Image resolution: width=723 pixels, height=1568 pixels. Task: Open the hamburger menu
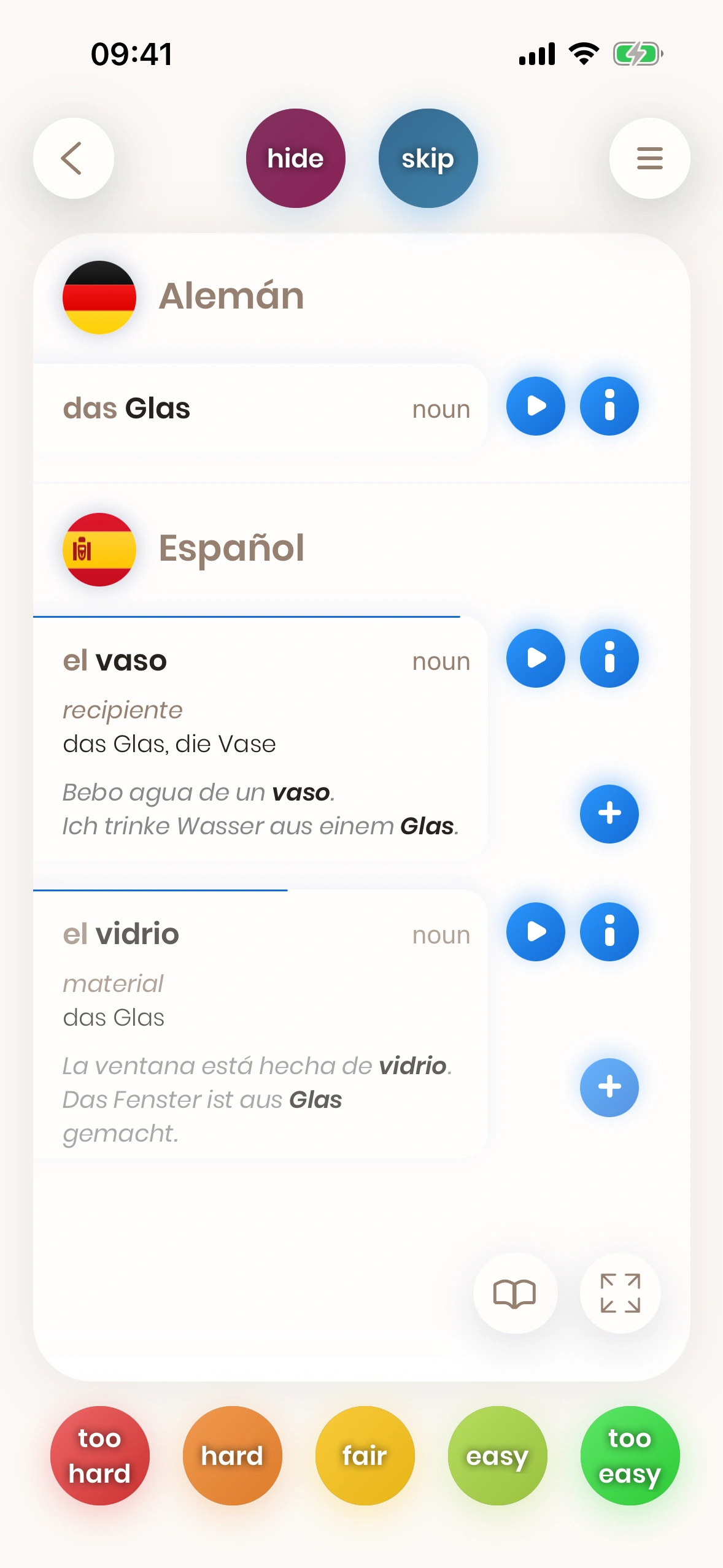649,158
